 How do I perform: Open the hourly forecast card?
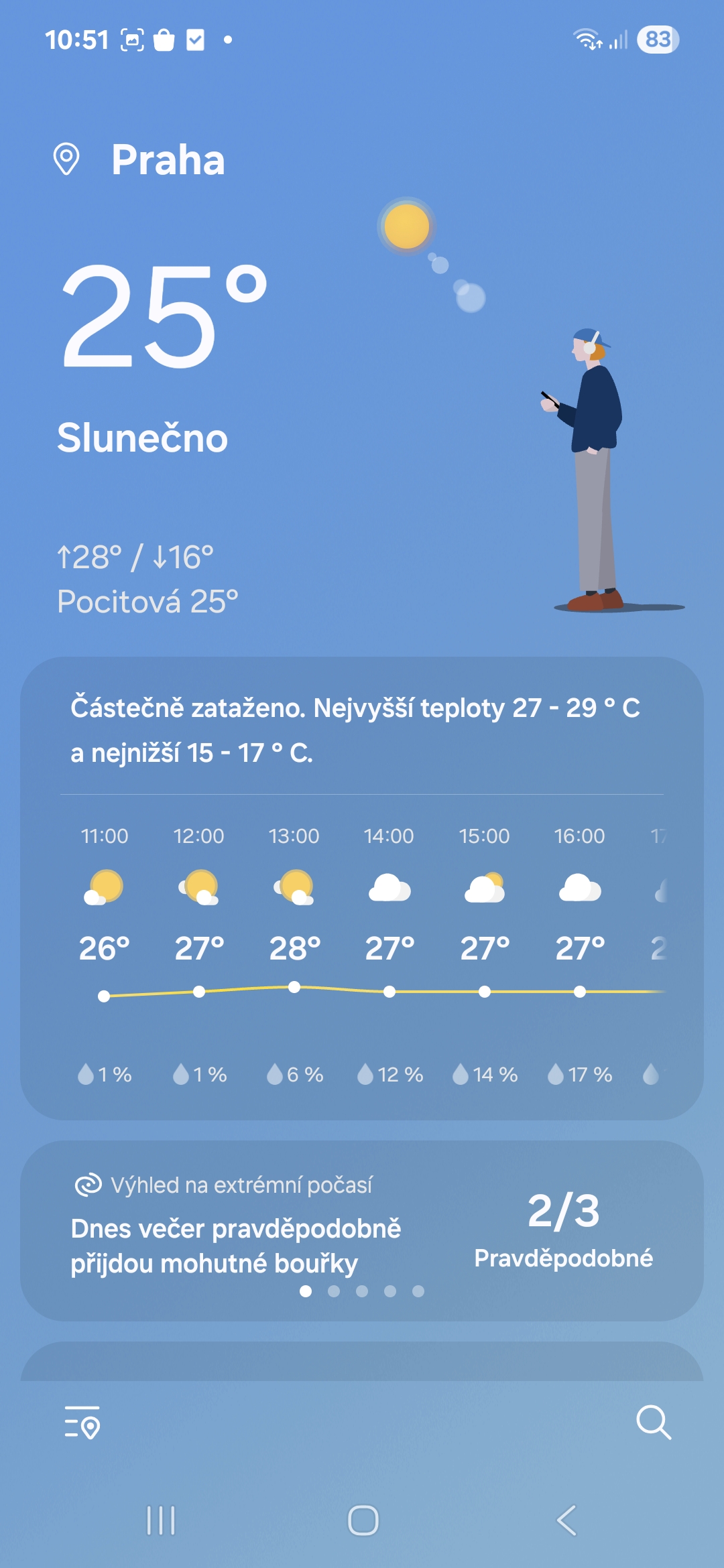362,888
